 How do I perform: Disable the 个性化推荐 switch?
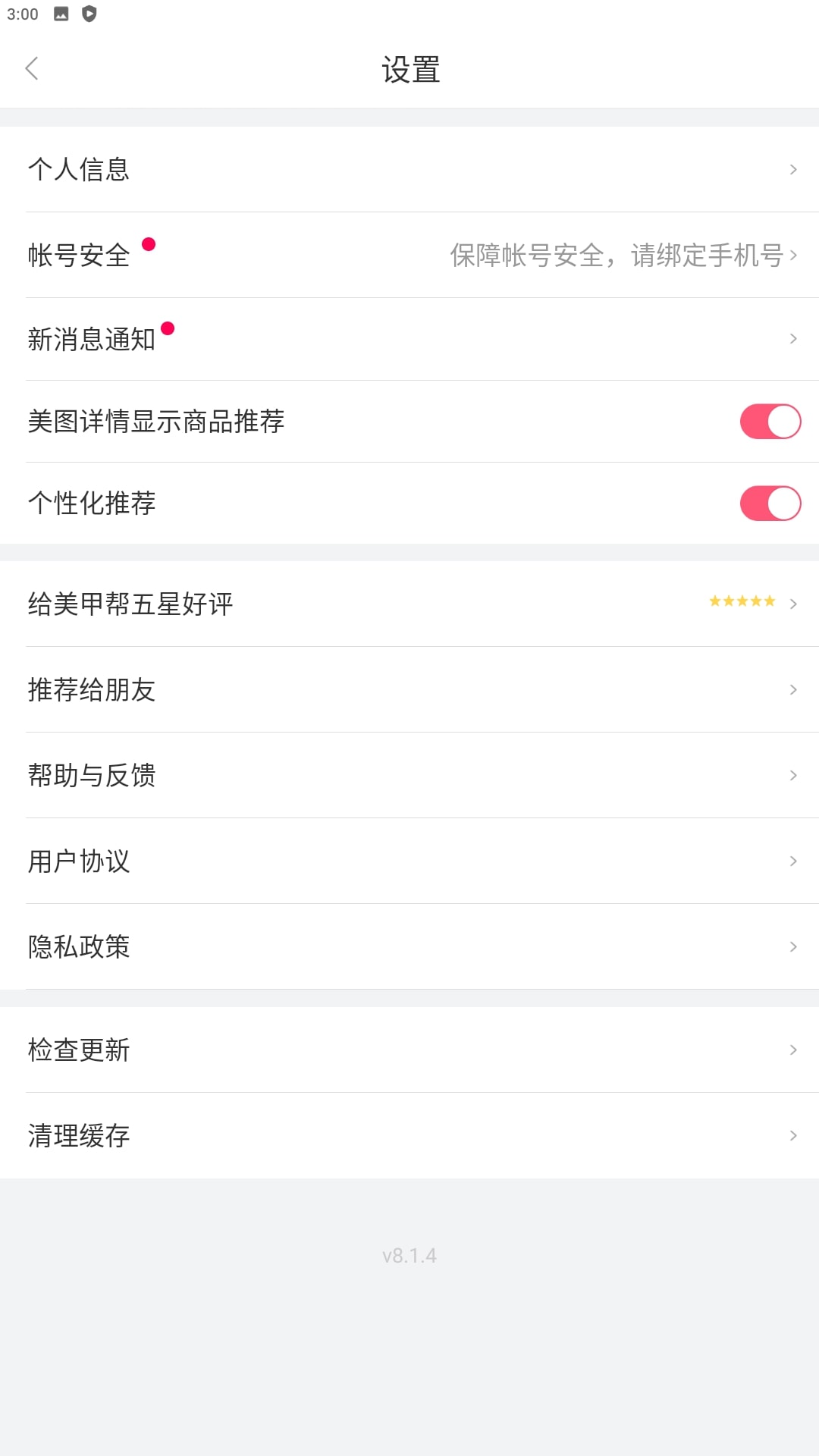click(x=770, y=504)
